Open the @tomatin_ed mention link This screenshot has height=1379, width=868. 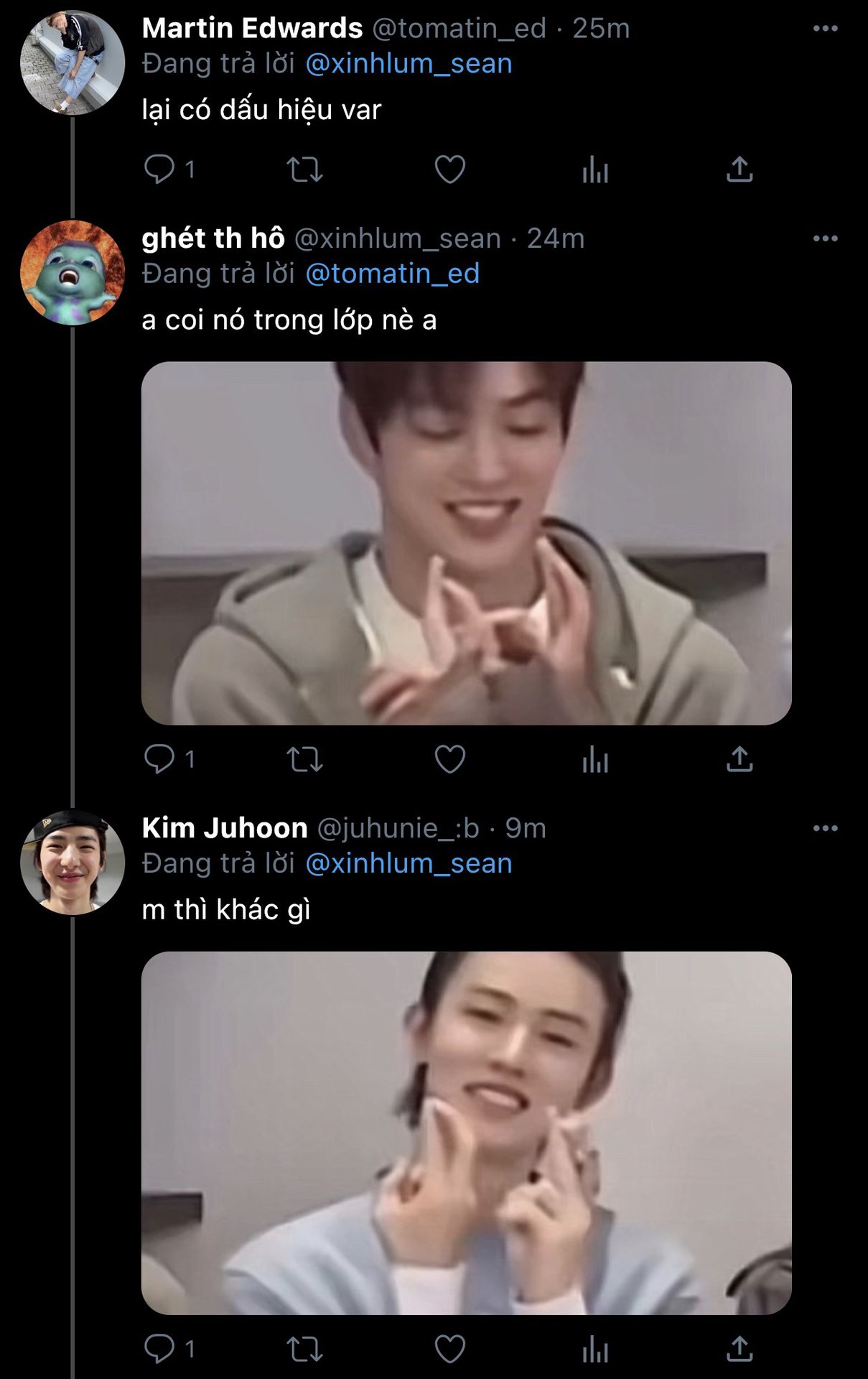tap(392, 274)
